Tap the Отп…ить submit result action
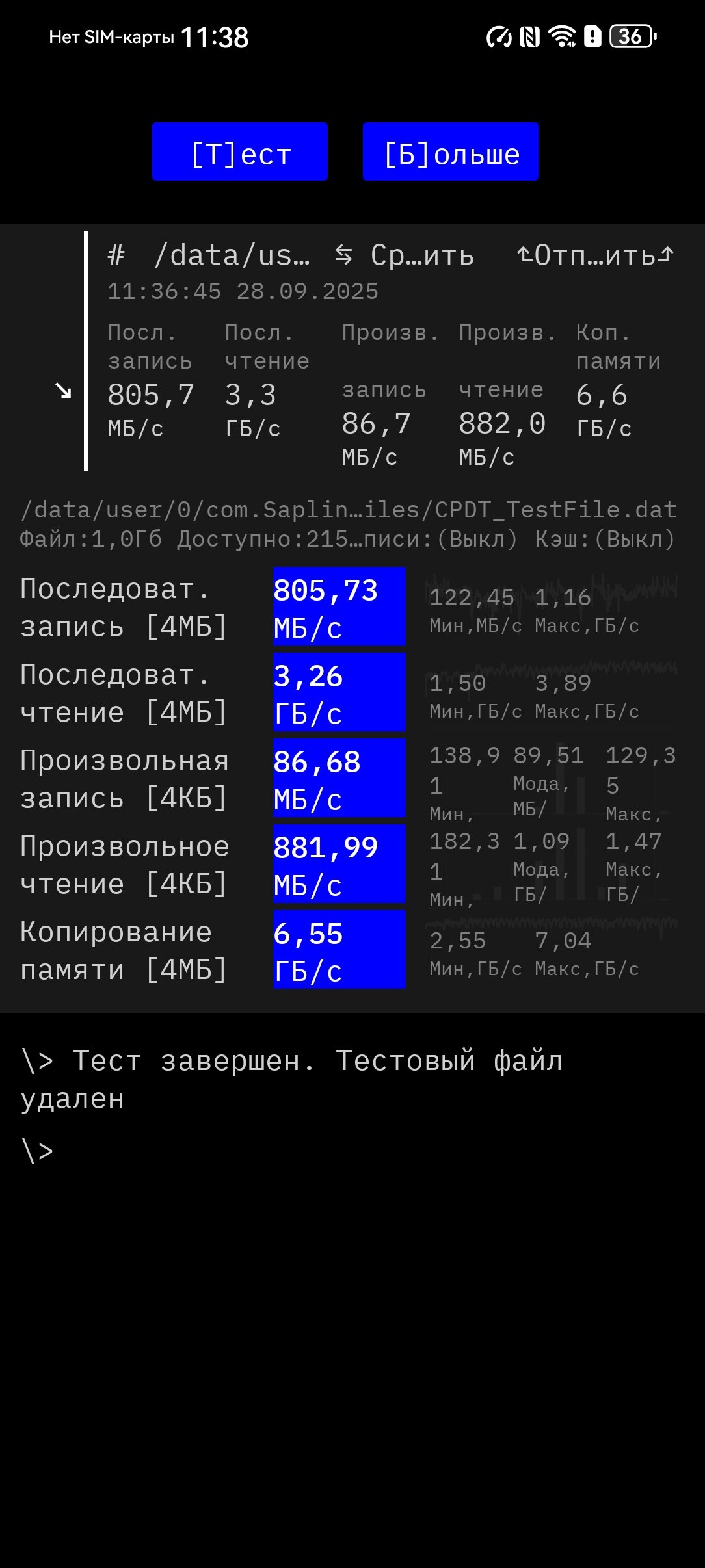Screen dimensions: 705x1568 (x=595, y=255)
